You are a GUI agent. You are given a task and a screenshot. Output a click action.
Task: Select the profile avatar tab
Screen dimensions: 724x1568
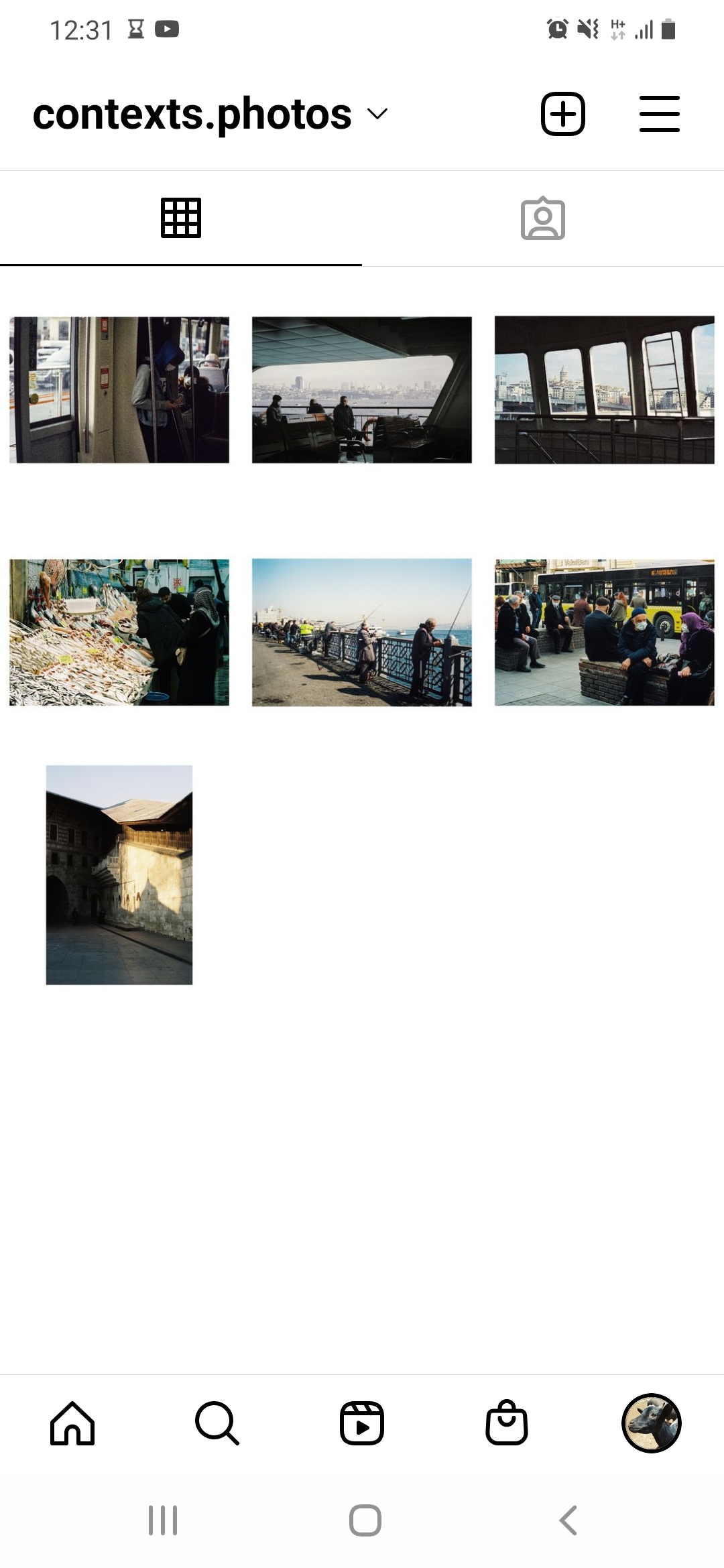click(x=652, y=1423)
